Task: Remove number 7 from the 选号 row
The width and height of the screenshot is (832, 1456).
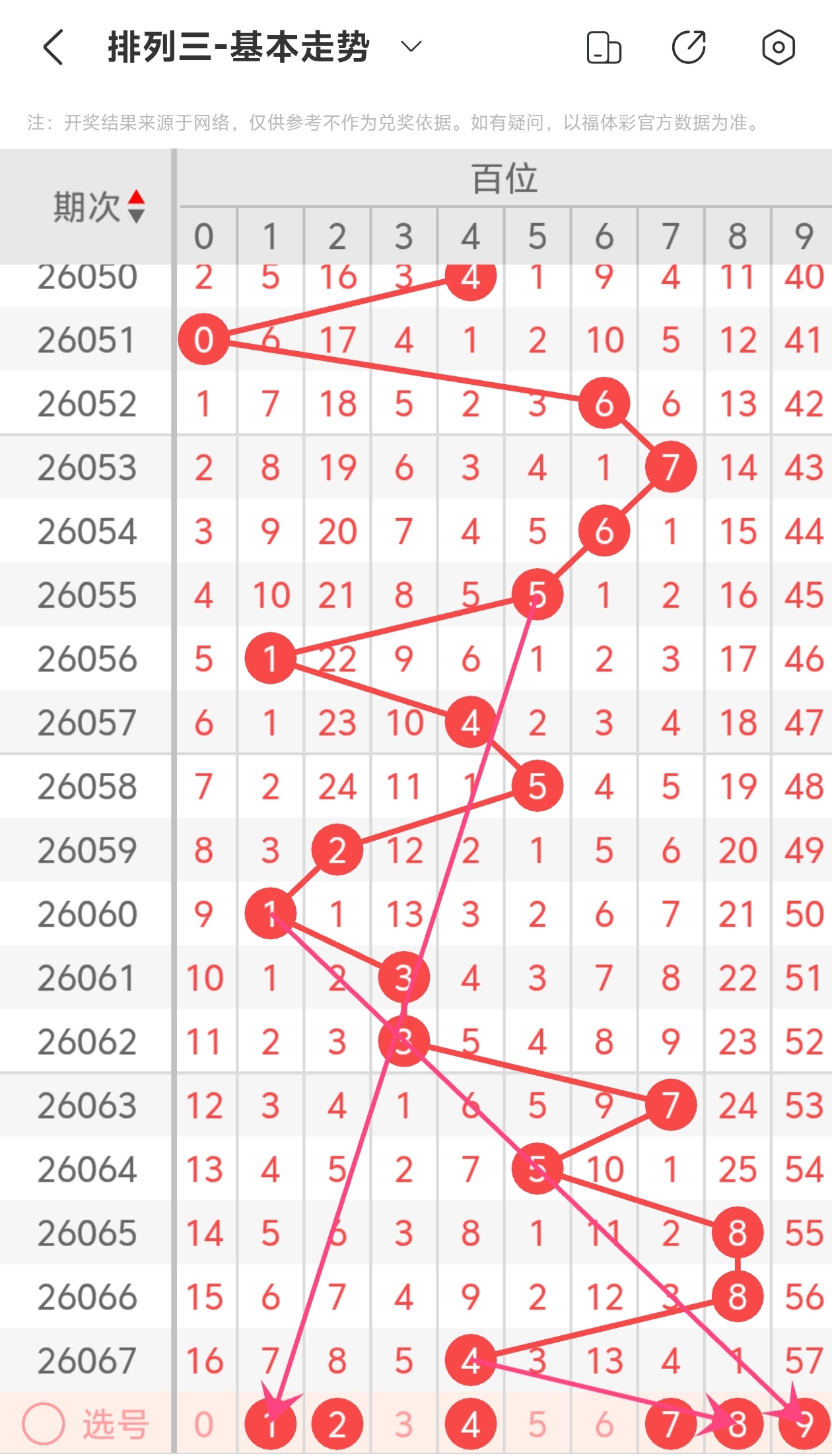Action: (x=670, y=1424)
